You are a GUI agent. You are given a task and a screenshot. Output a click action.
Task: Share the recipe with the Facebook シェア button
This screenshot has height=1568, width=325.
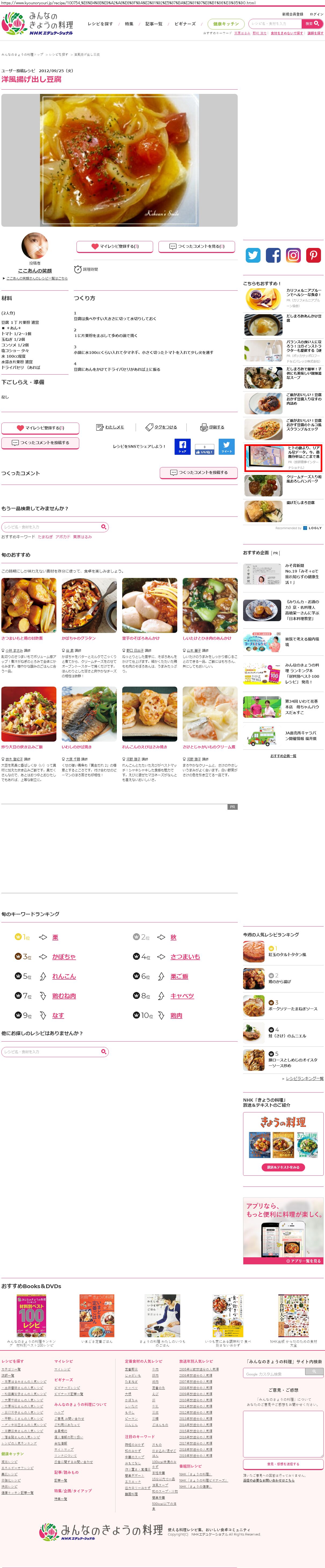coord(182,446)
